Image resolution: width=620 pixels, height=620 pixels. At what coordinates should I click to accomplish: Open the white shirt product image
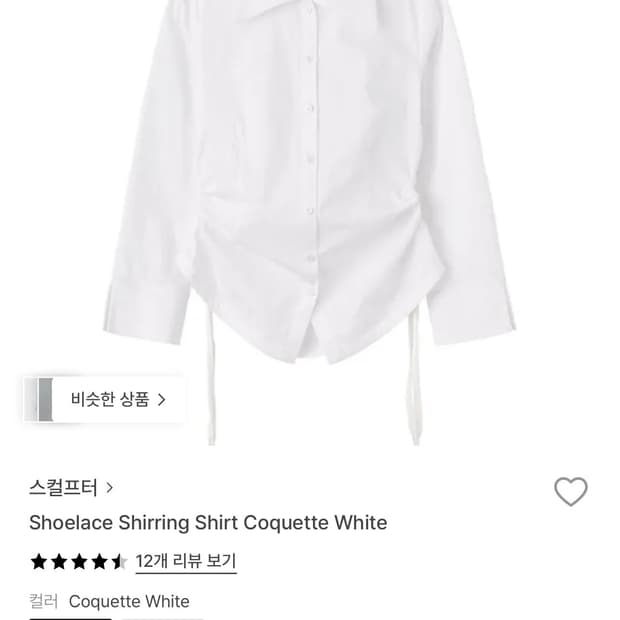pos(310,200)
